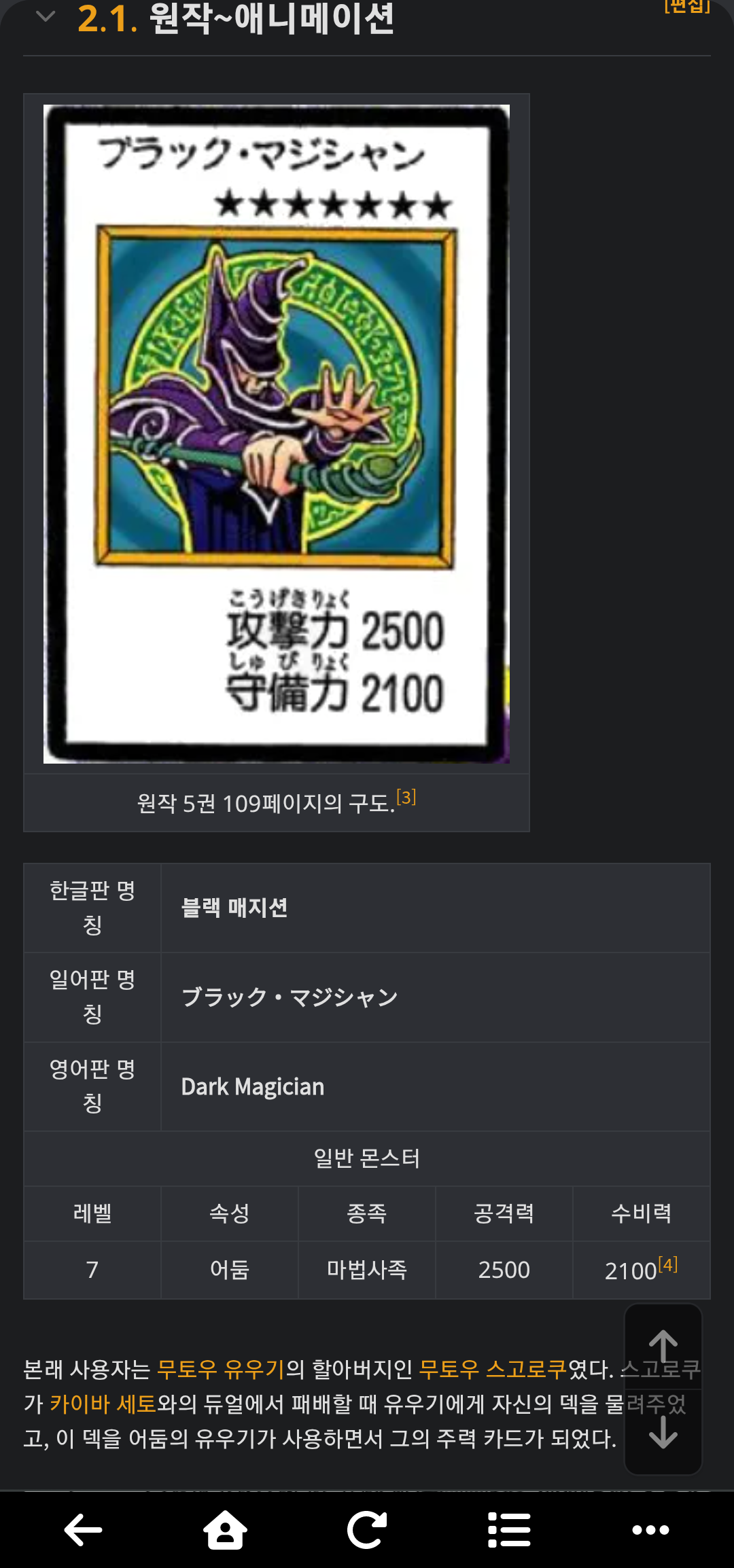Jump to page top with up arrow
The image size is (734, 1568).
click(663, 1347)
